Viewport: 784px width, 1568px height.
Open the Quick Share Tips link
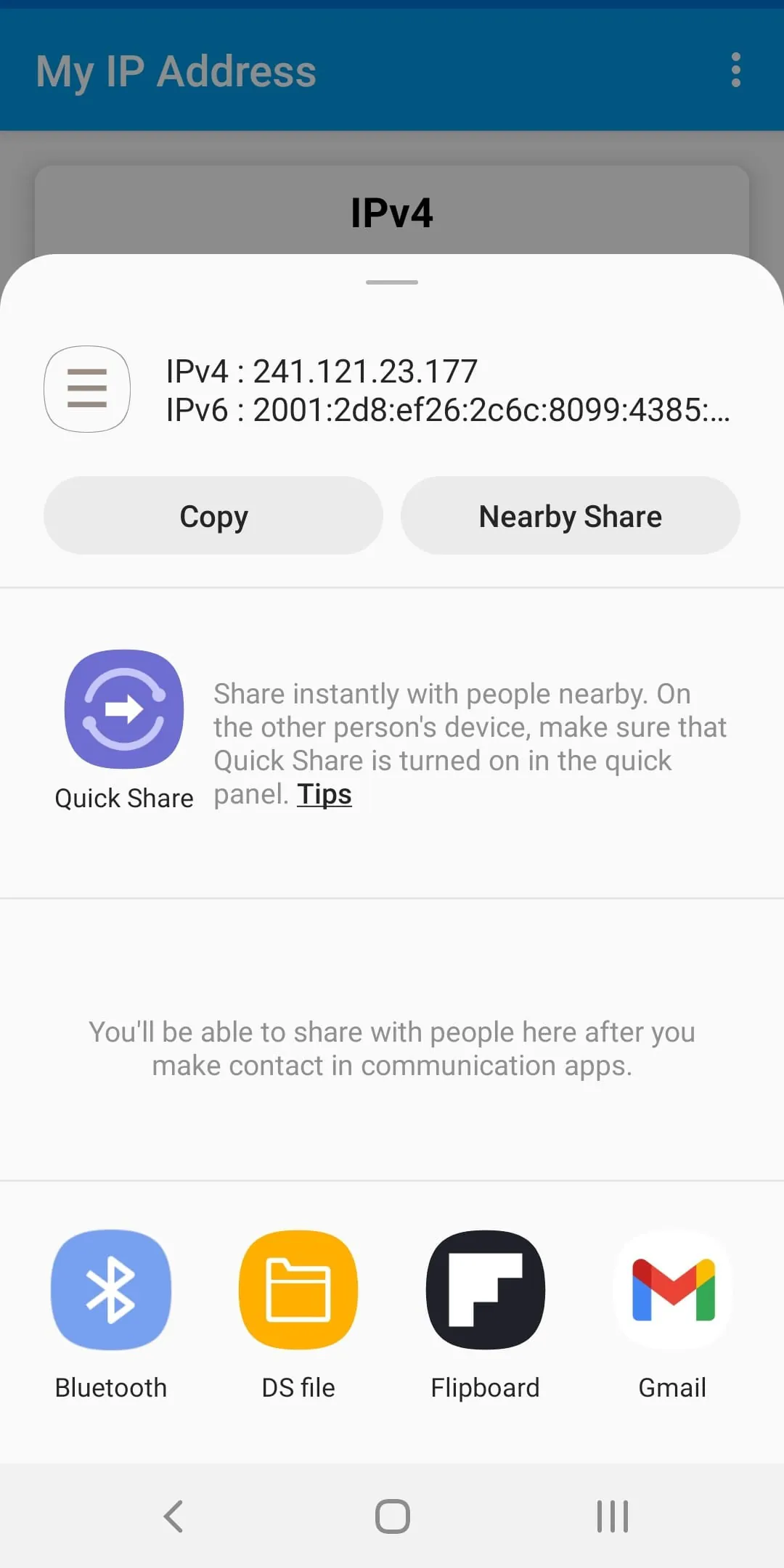324,794
